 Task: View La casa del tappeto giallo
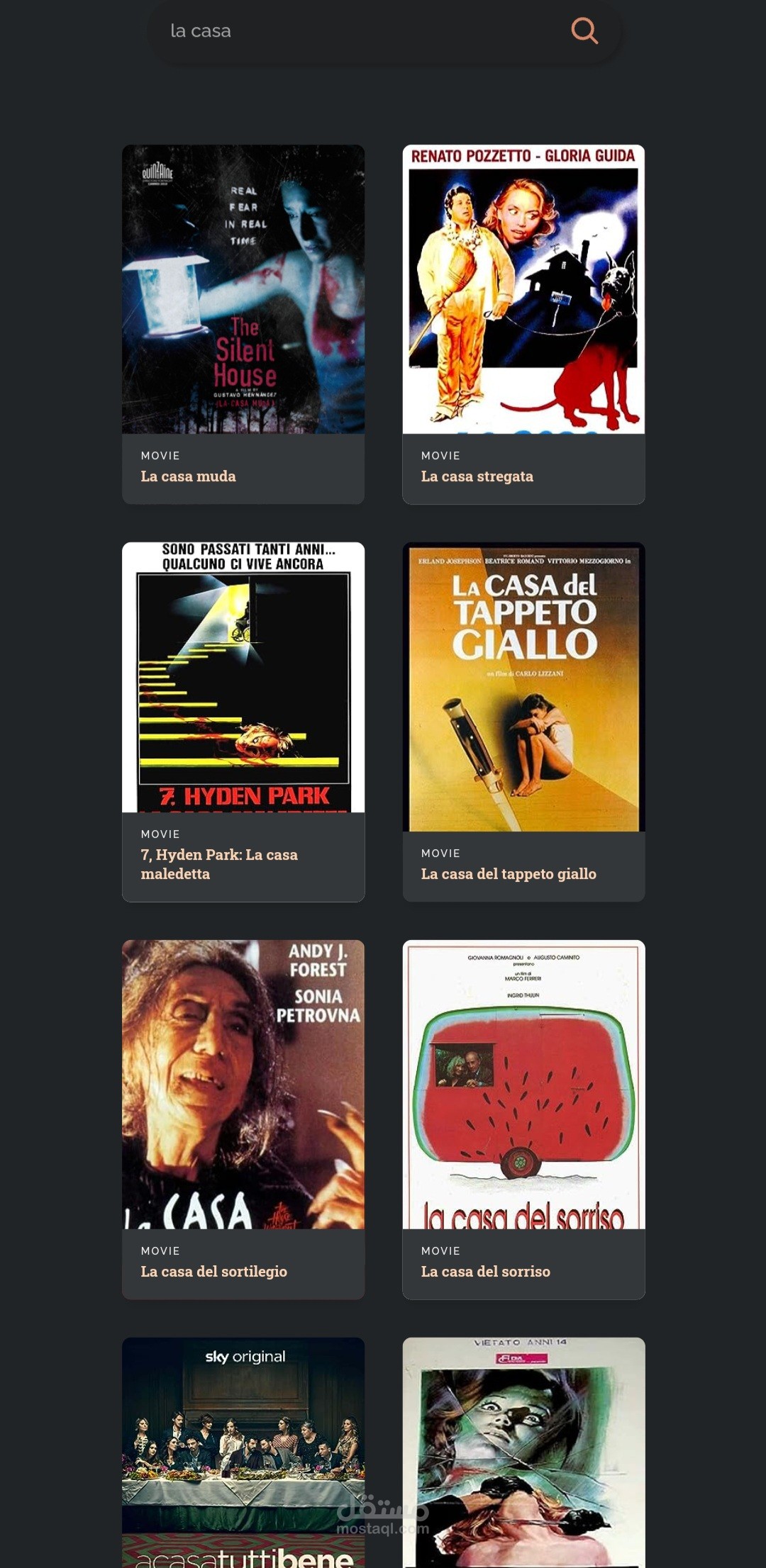(x=523, y=722)
